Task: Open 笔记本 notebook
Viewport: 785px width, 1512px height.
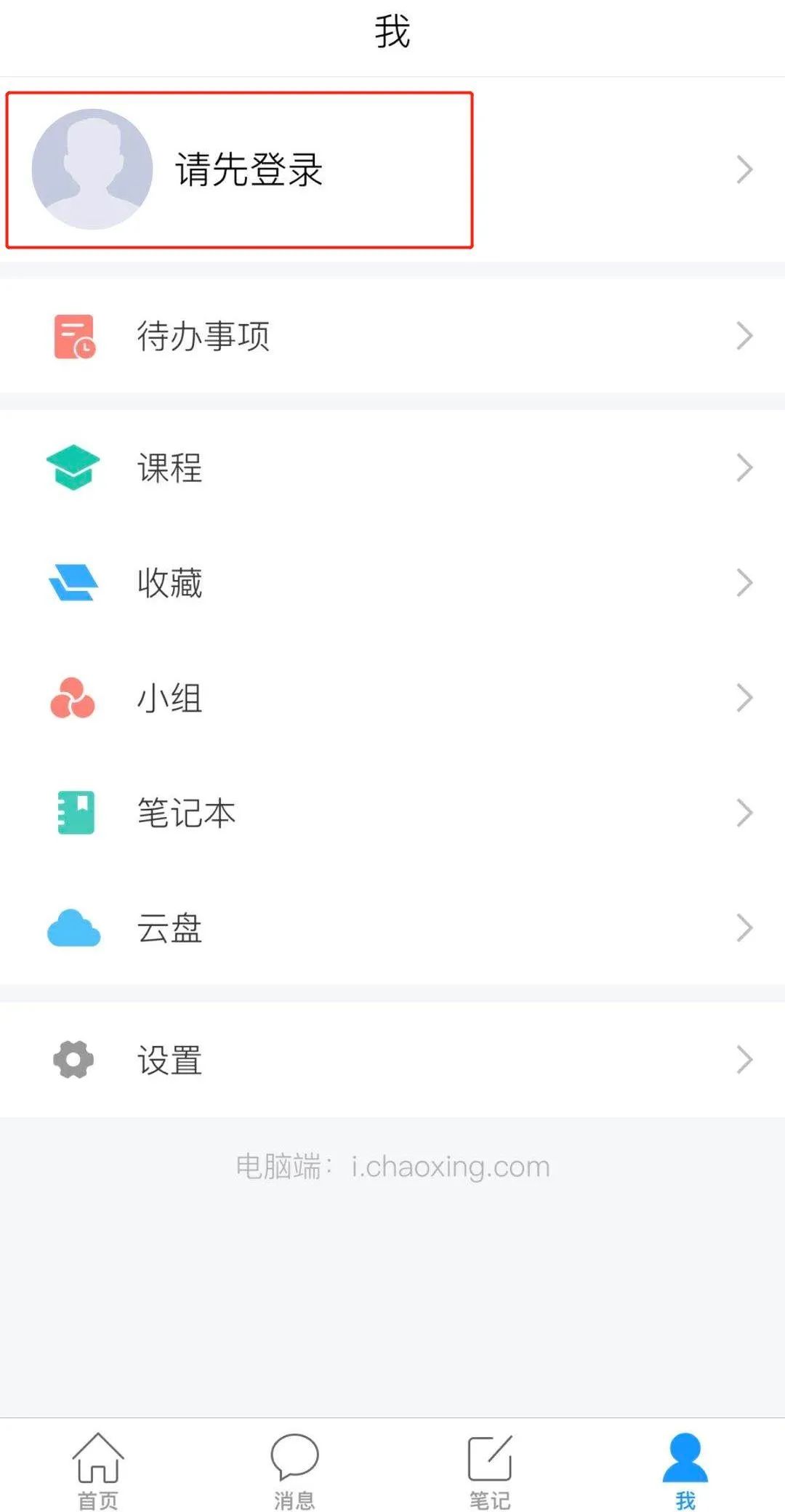Action: pyautogui.click(x=392, y=813)
